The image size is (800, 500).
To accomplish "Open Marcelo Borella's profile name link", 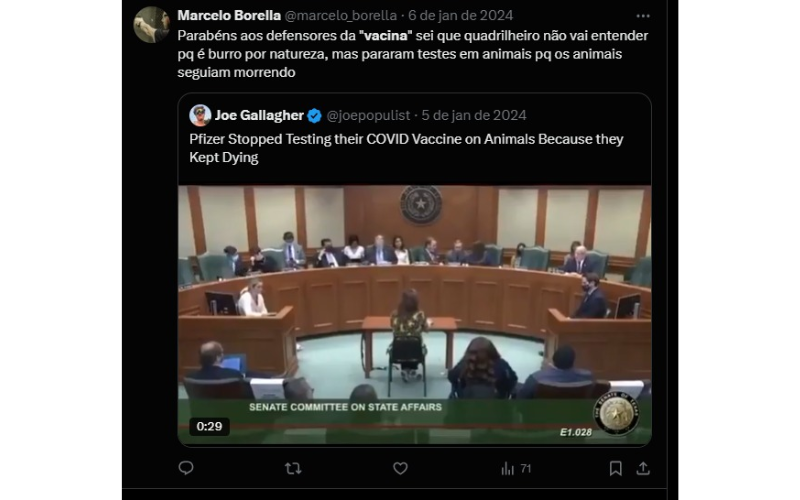I will [228, 15].
